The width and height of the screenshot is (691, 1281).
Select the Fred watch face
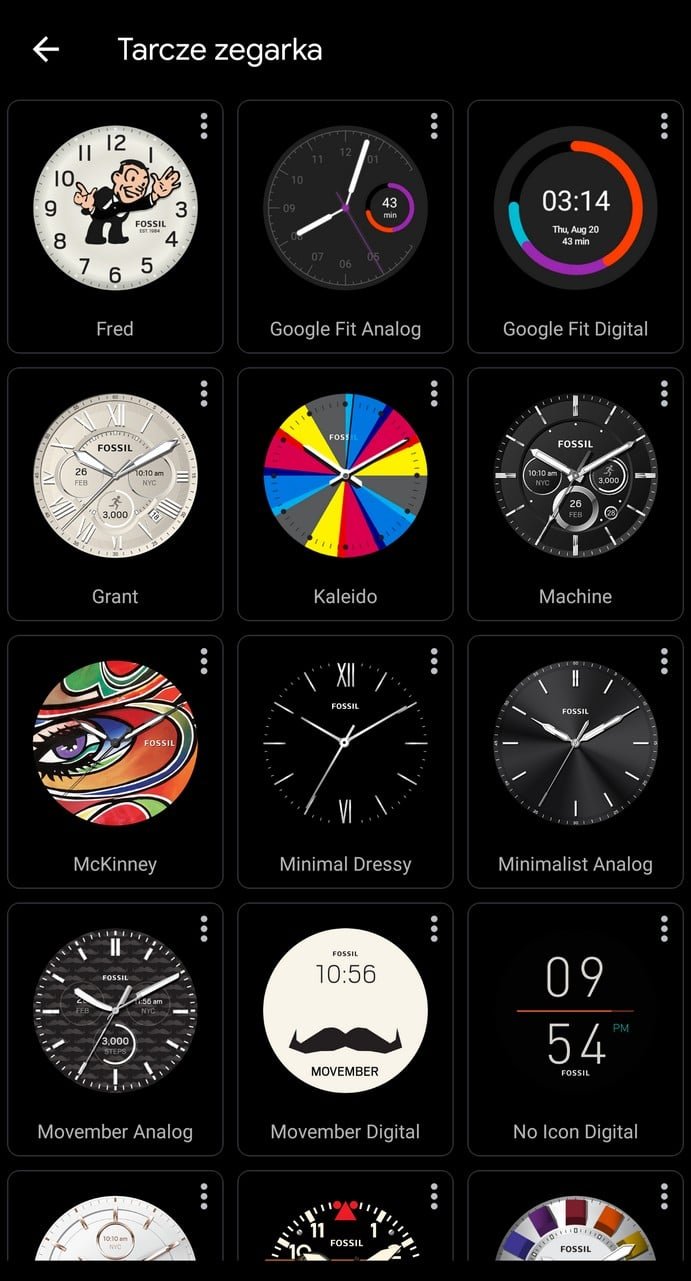click(115, 226)
